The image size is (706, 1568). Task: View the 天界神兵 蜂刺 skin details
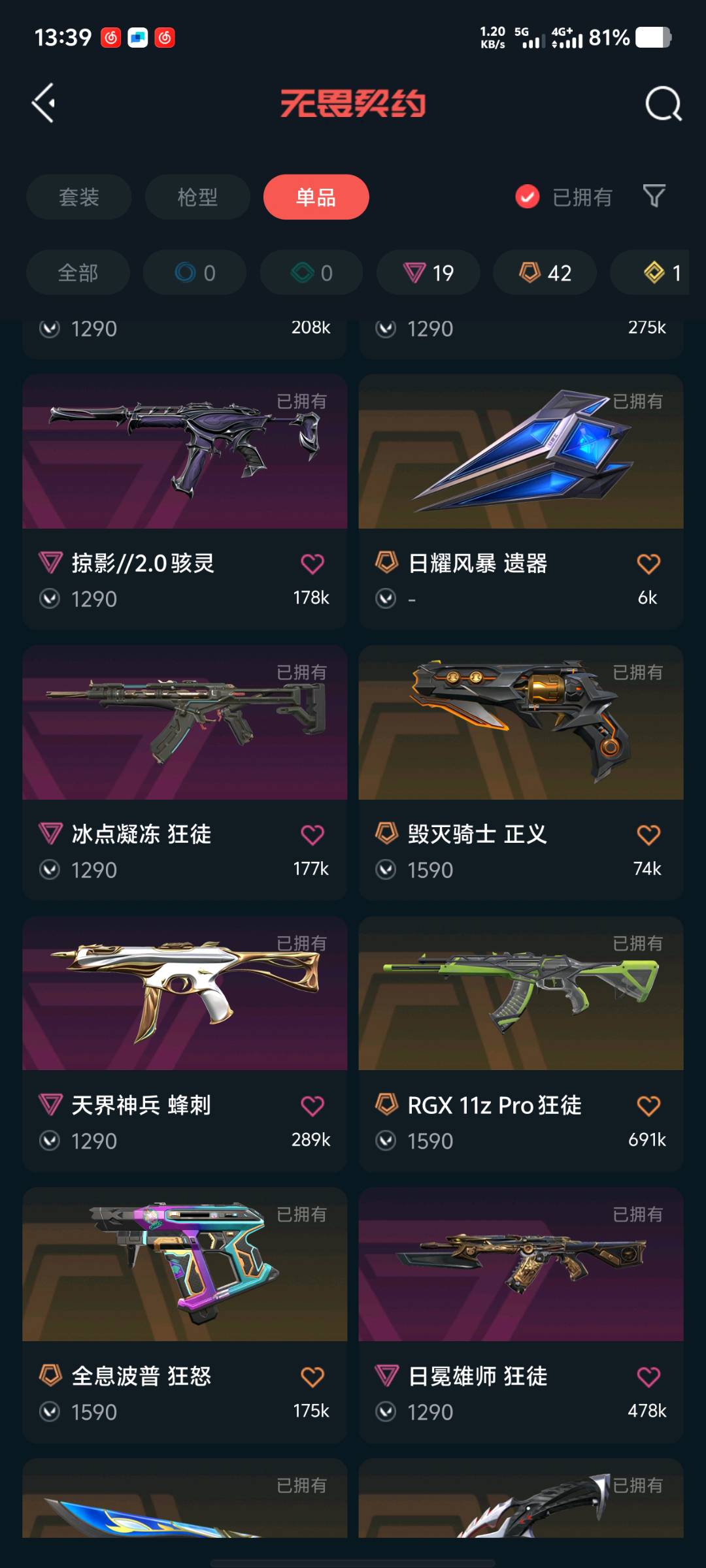pos(184,994)
